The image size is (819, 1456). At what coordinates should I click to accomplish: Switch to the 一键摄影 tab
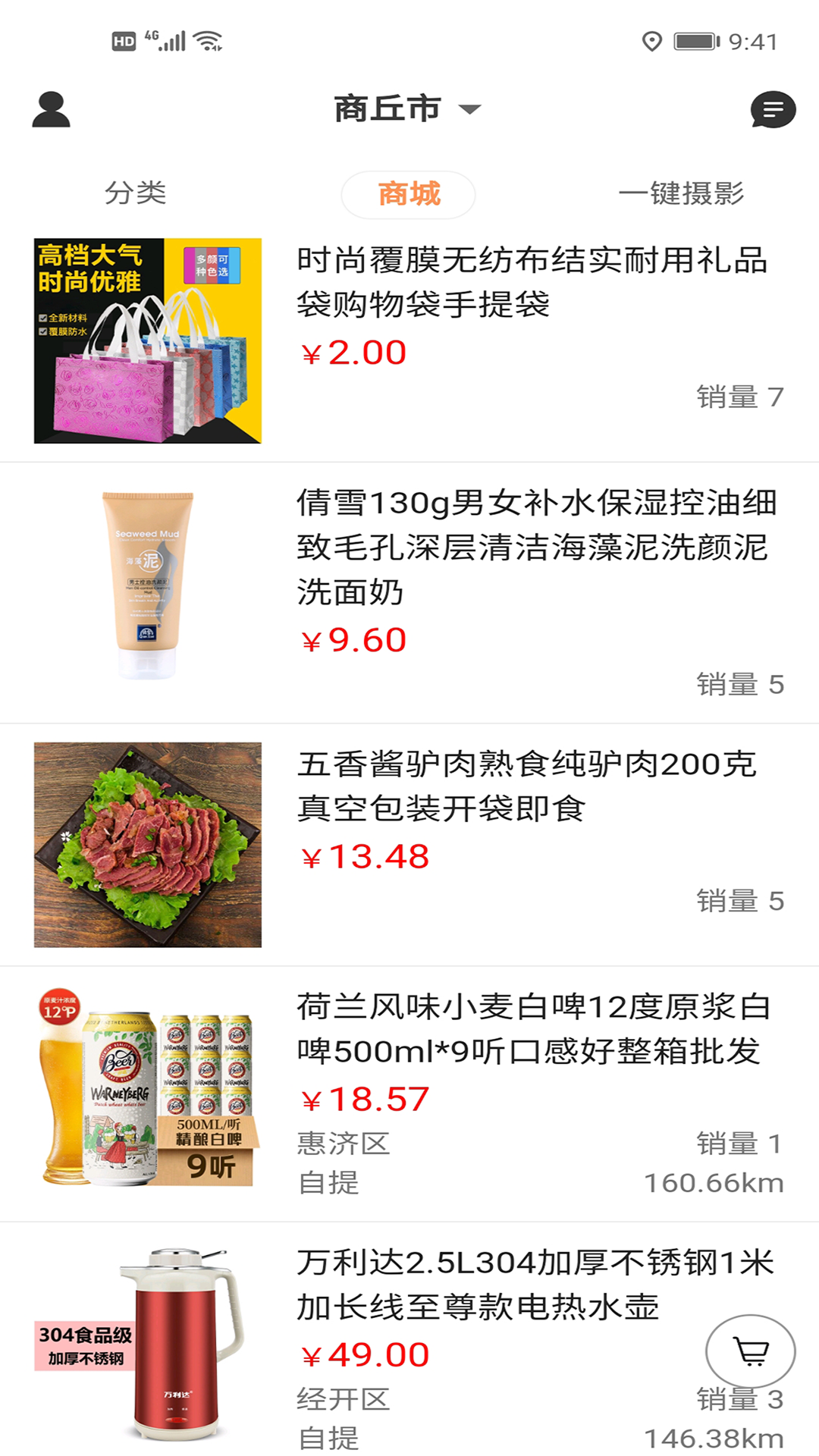tap(681, 193)
